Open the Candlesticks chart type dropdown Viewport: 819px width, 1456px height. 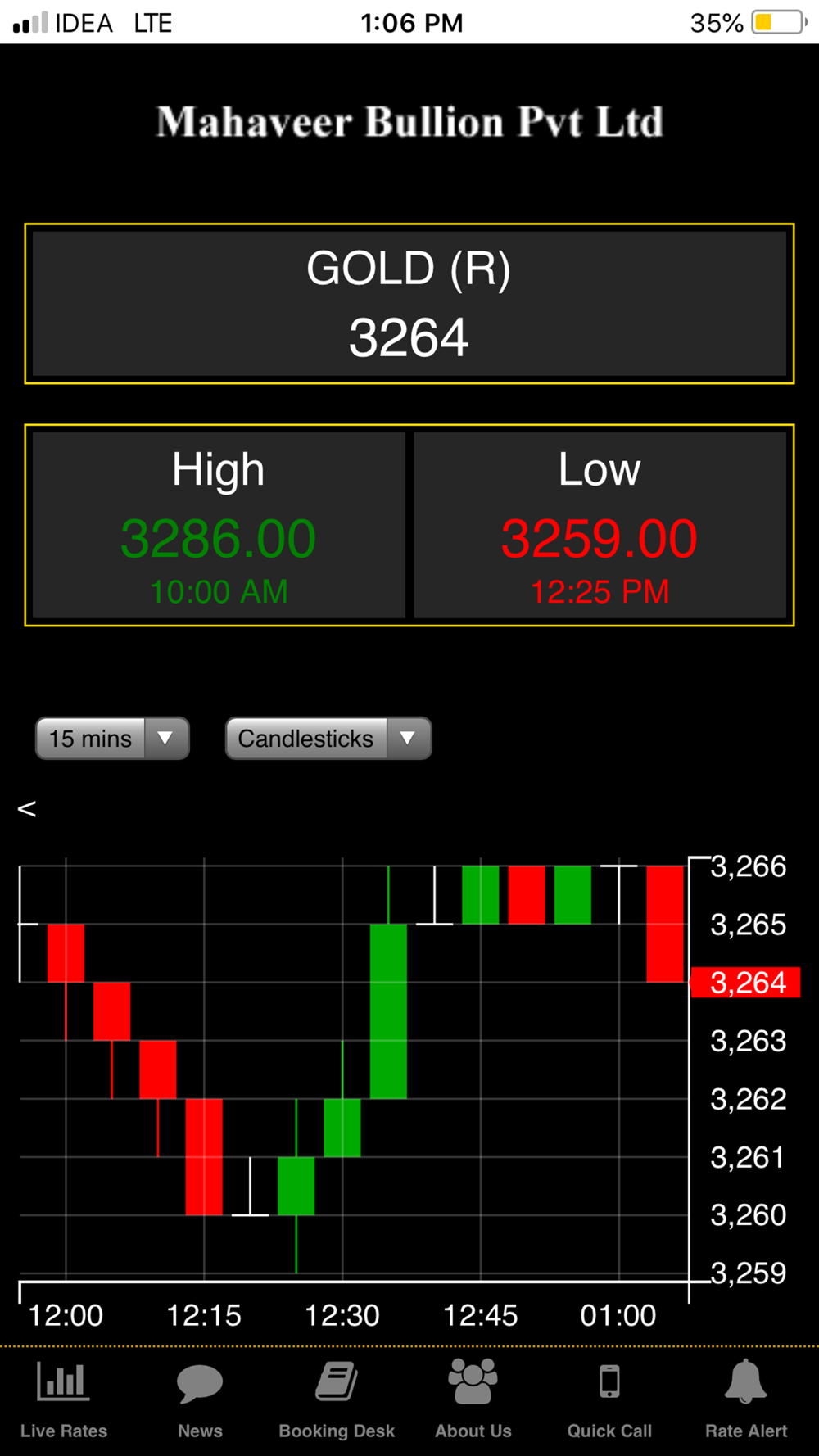(328, 739)
